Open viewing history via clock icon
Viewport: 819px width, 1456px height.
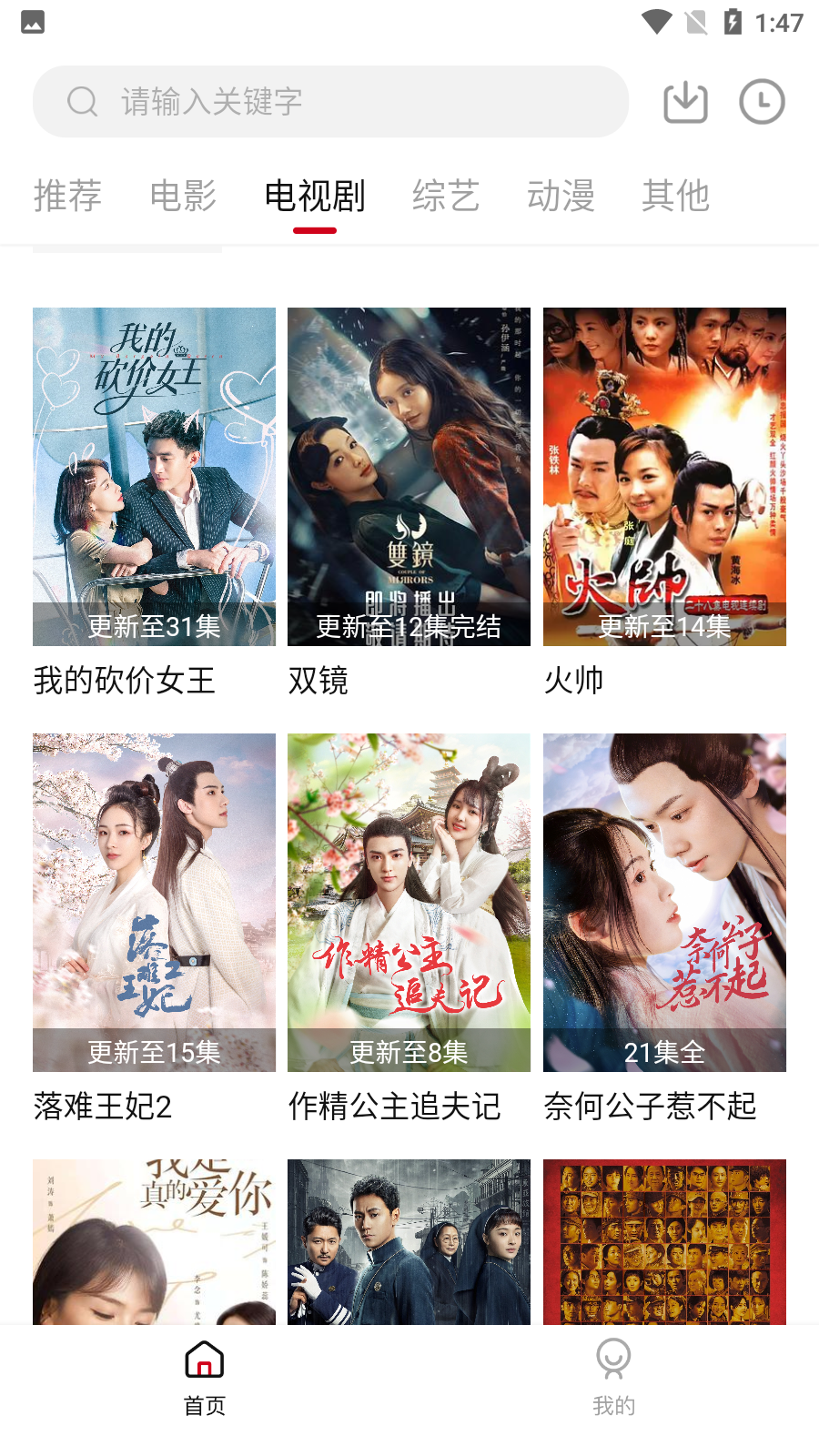[761, 102]
